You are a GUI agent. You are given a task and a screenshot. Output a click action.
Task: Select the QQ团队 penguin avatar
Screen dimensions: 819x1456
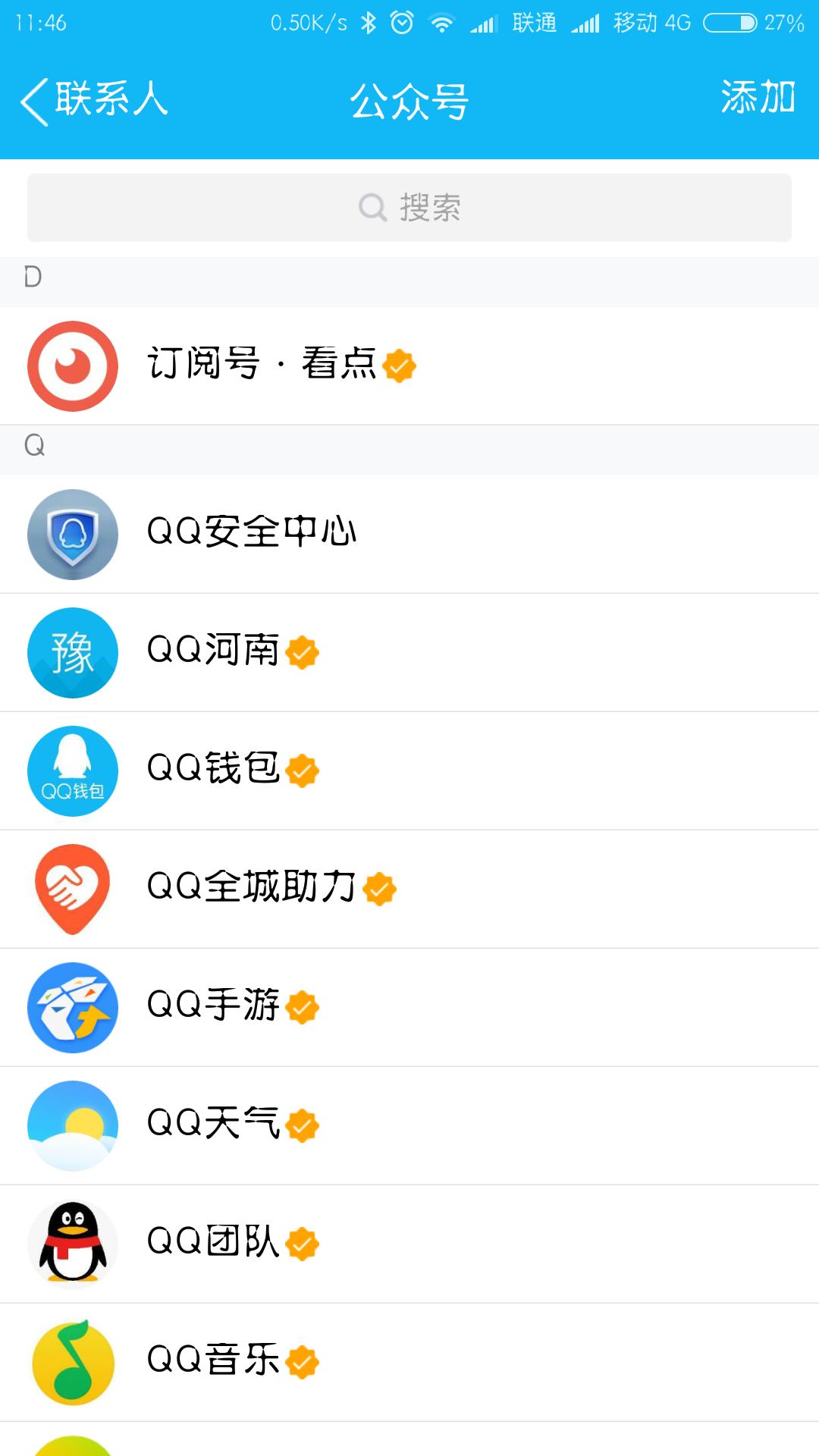tap(72, 1244)
